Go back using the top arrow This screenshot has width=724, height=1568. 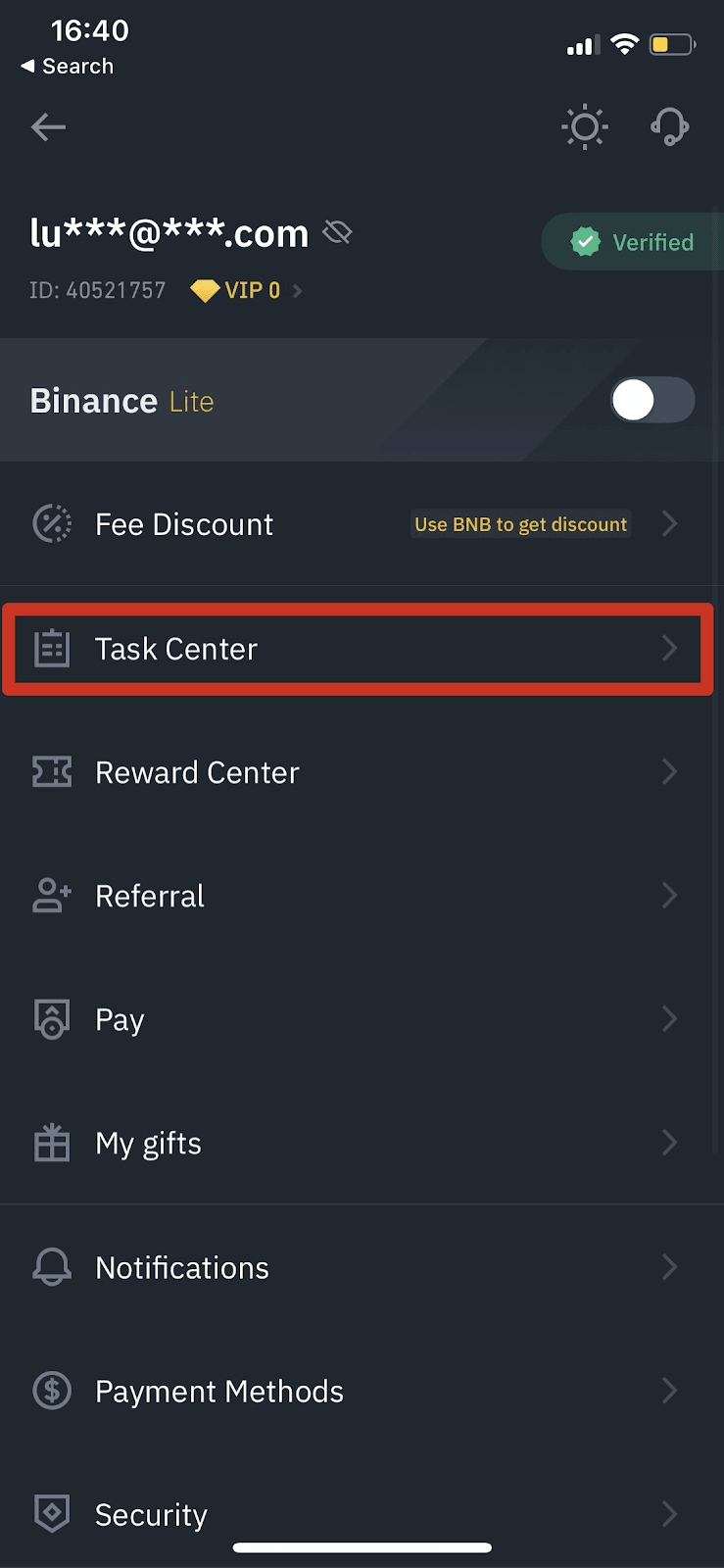pos(48,126)
